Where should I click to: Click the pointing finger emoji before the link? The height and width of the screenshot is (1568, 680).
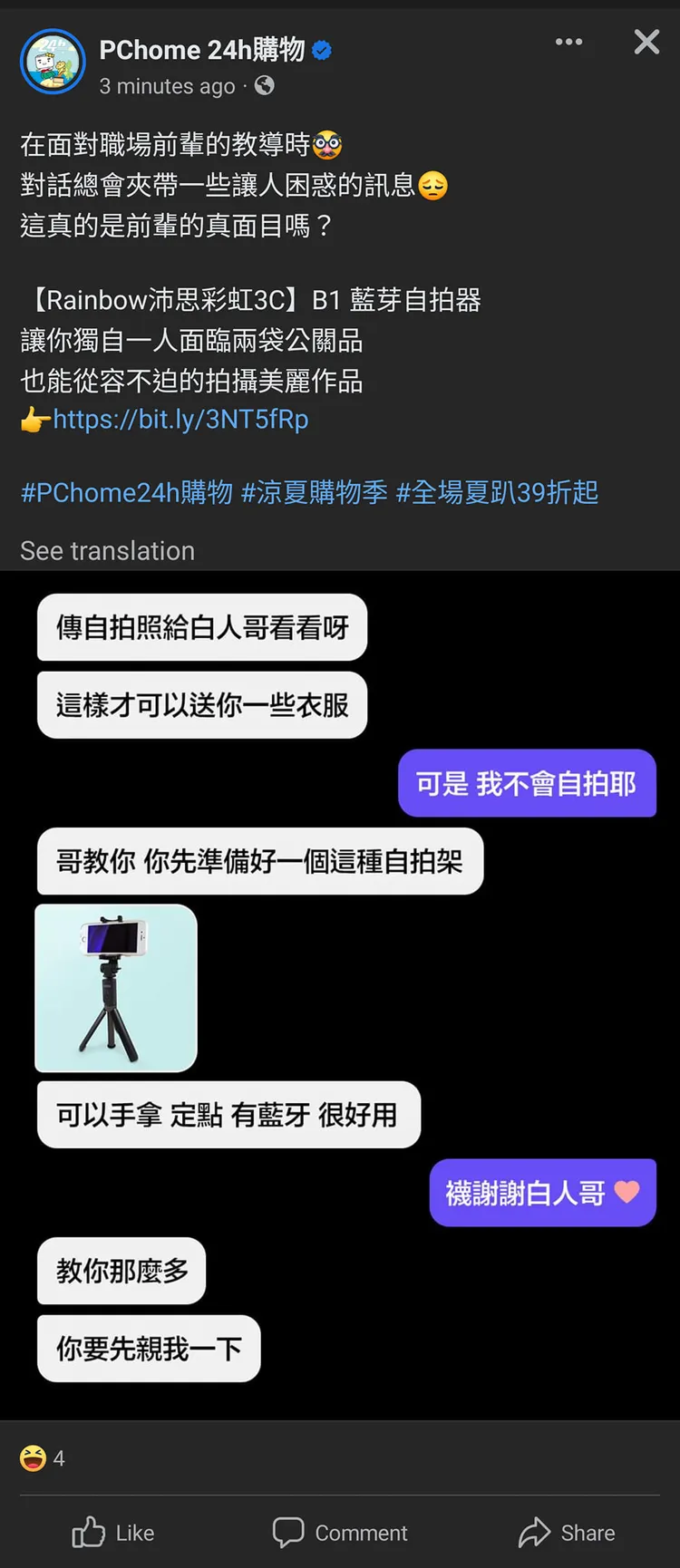[x=33, y=420]
